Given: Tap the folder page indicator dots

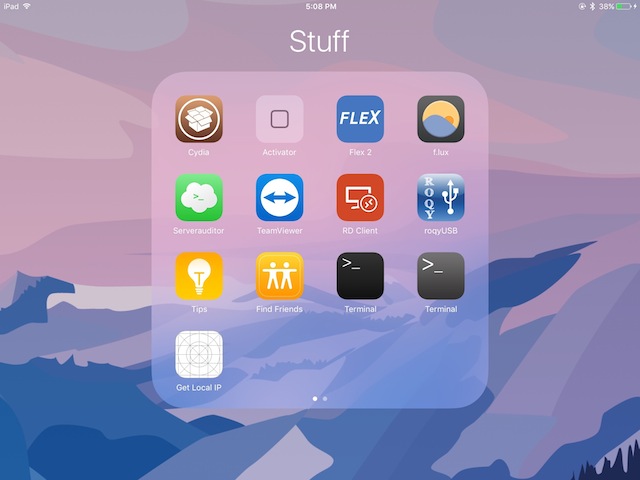Looking at the screenshot, I should point(320,398).
